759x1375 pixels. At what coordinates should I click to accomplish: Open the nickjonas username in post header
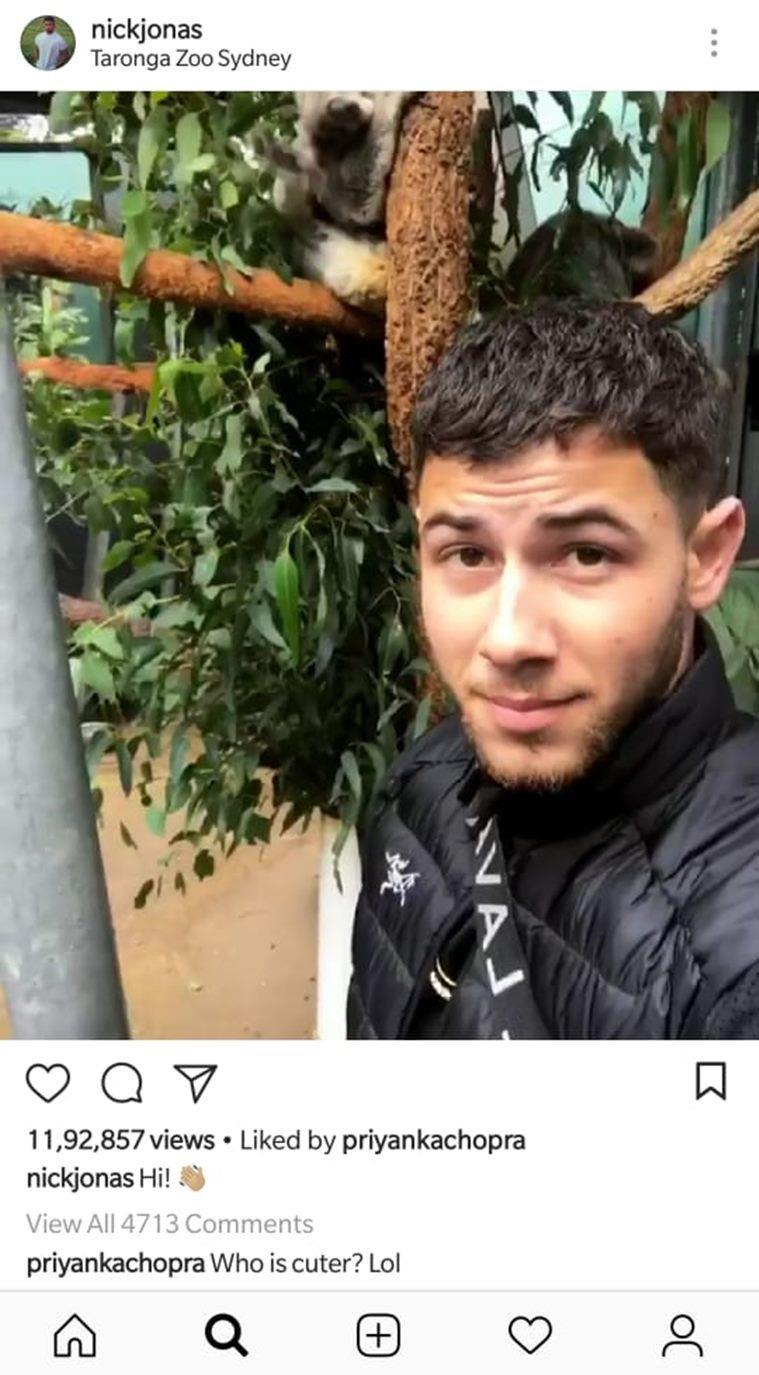(146, 30)
